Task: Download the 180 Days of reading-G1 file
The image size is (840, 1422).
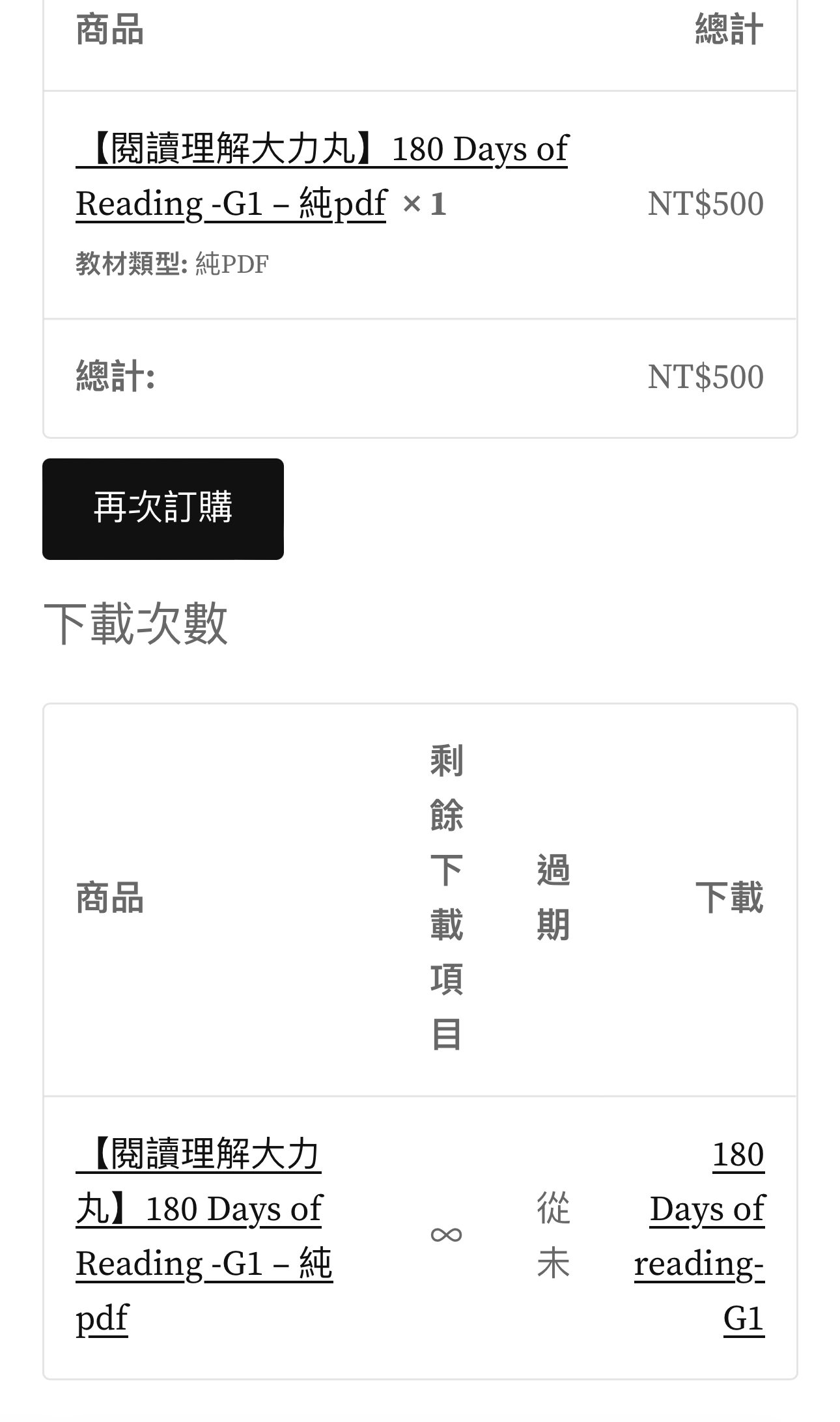Action: pyautogui.click(x=700, y=1235)
